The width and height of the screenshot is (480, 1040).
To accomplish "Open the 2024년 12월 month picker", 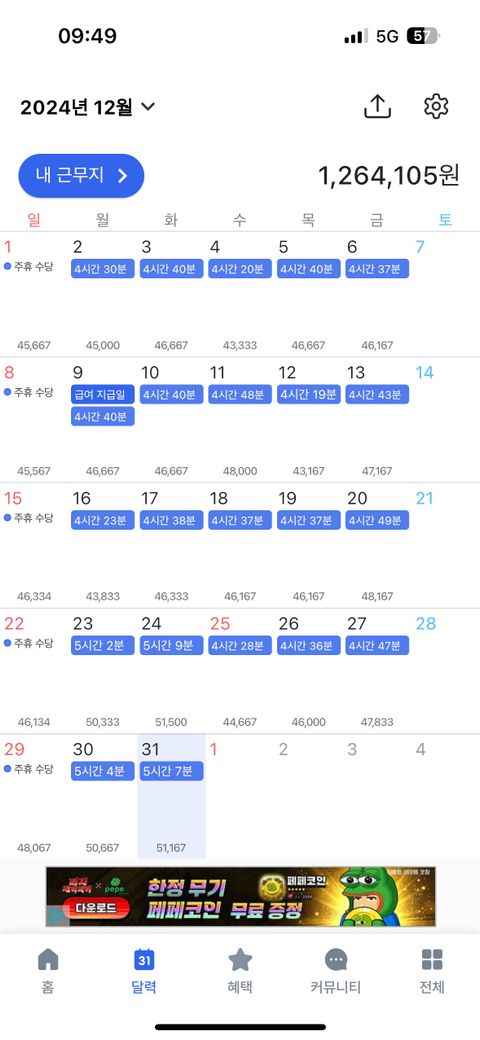I will pyautogui.click(x=88, y=107).
